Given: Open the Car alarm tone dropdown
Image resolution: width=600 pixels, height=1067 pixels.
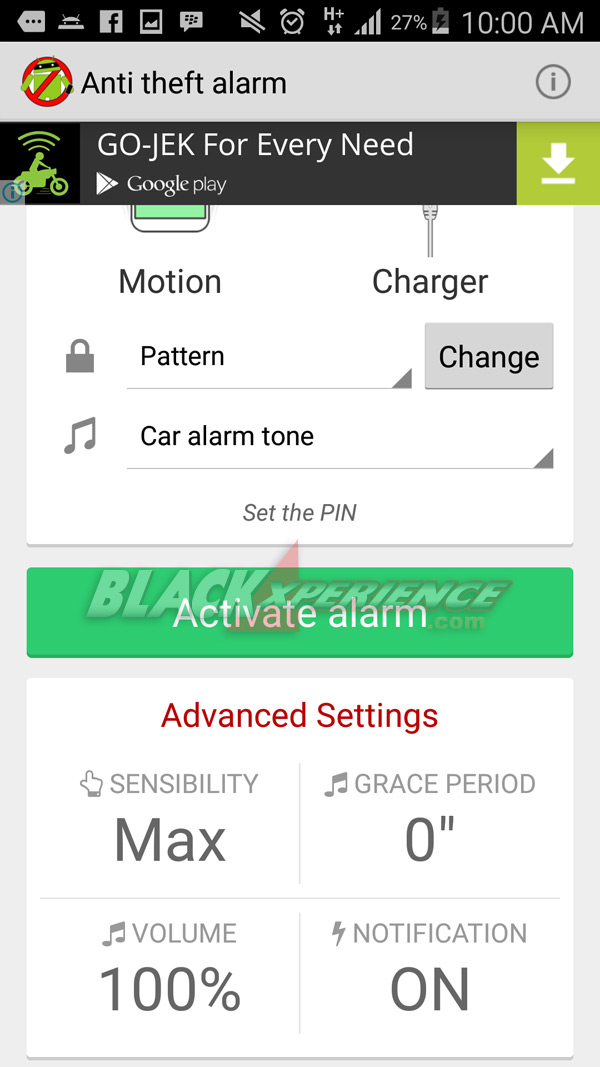Looking at the screenshot, I should coord(339,437).
